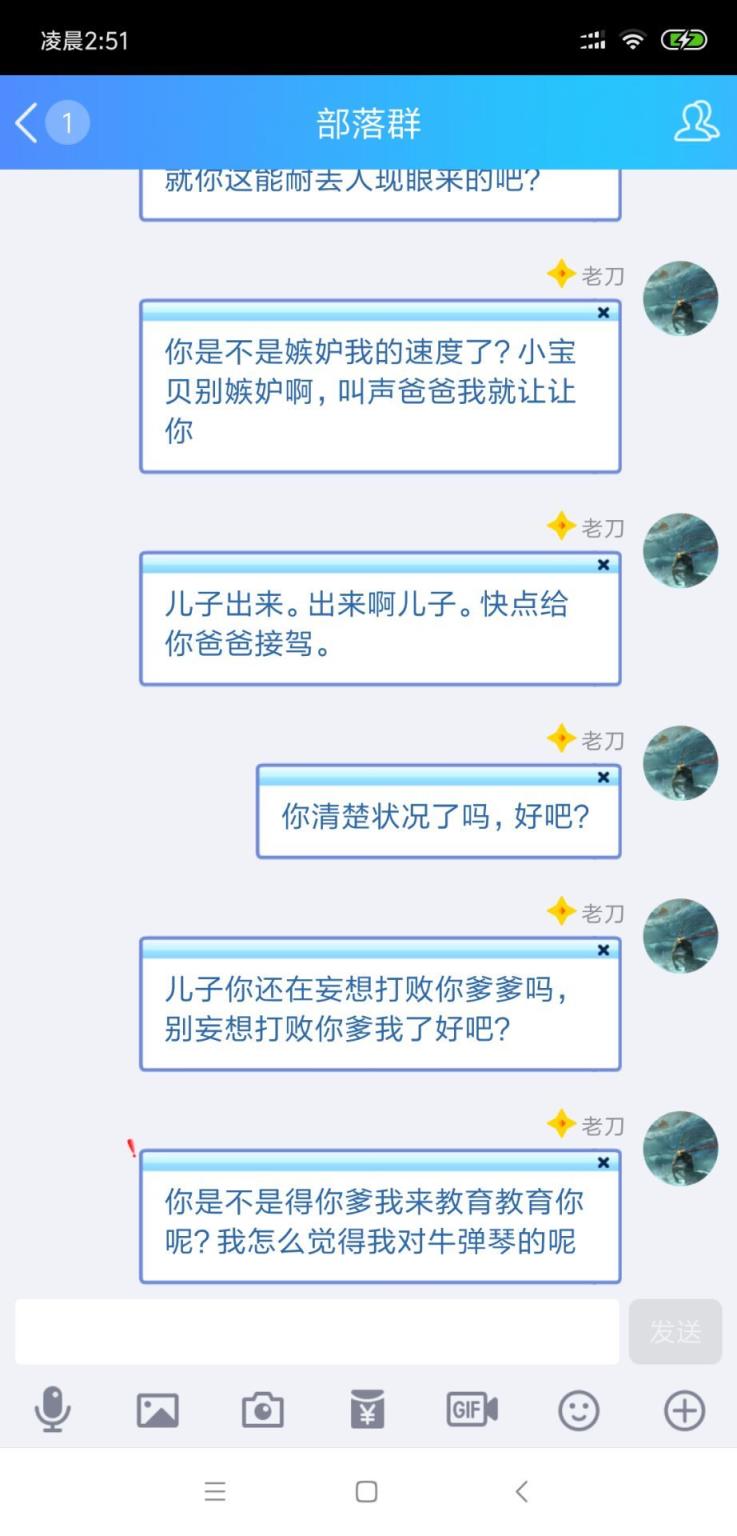Send a red envelope using the ¥ icon

point(368,1410)
